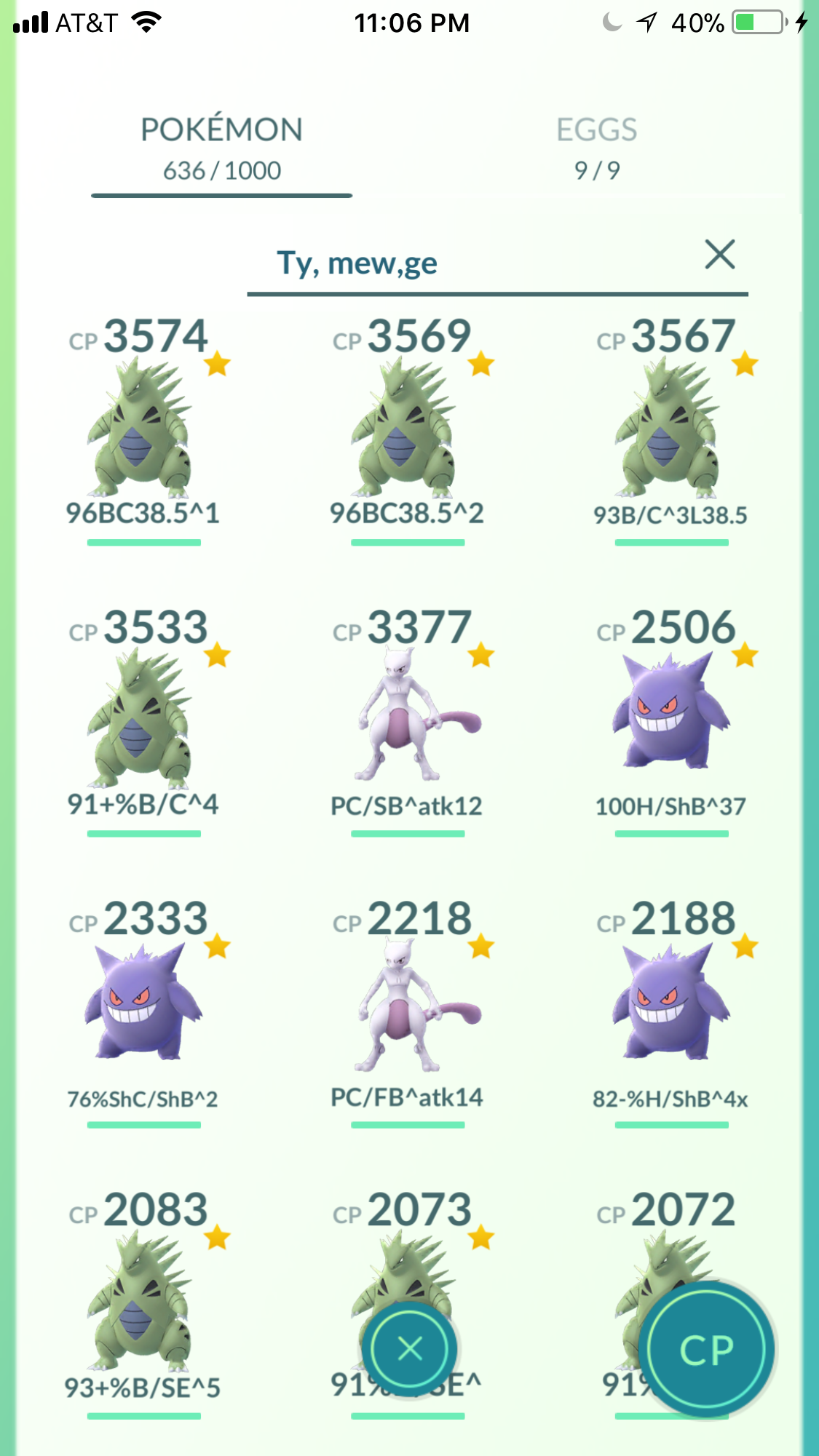Select the Pokémon tab
This screenshot has height=1456, width=819.
tap(221, 148)
